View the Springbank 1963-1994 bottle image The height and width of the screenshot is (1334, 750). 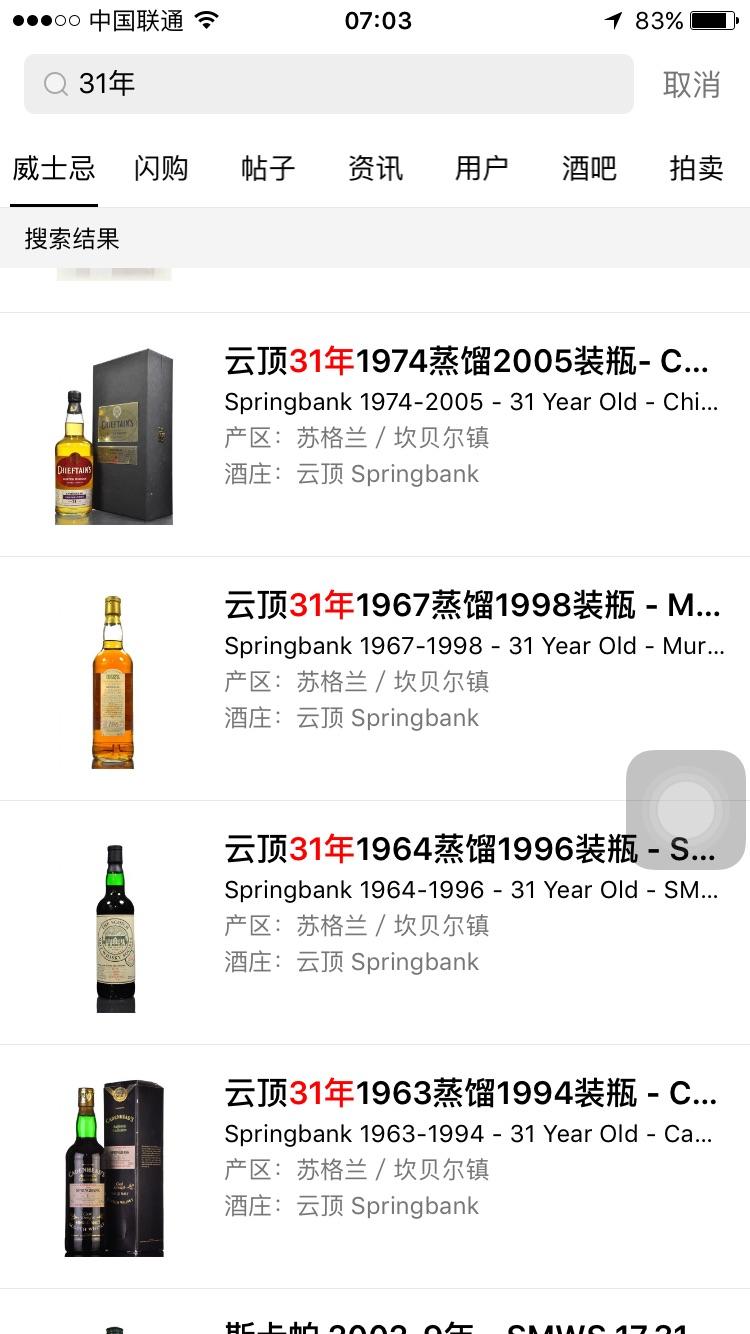point(113,1166)
